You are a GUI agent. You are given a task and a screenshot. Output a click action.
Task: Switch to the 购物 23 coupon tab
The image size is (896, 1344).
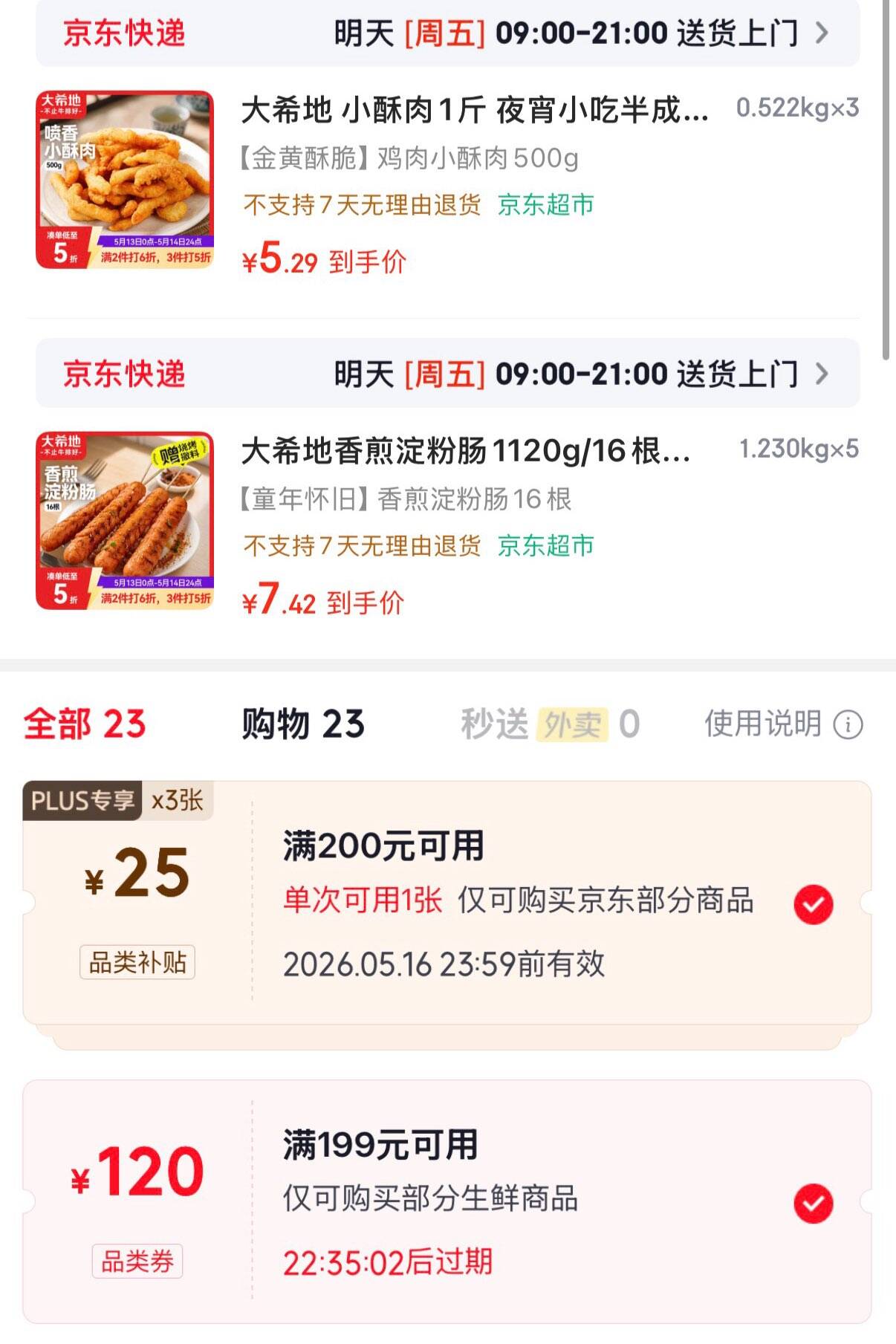(303, 724)
